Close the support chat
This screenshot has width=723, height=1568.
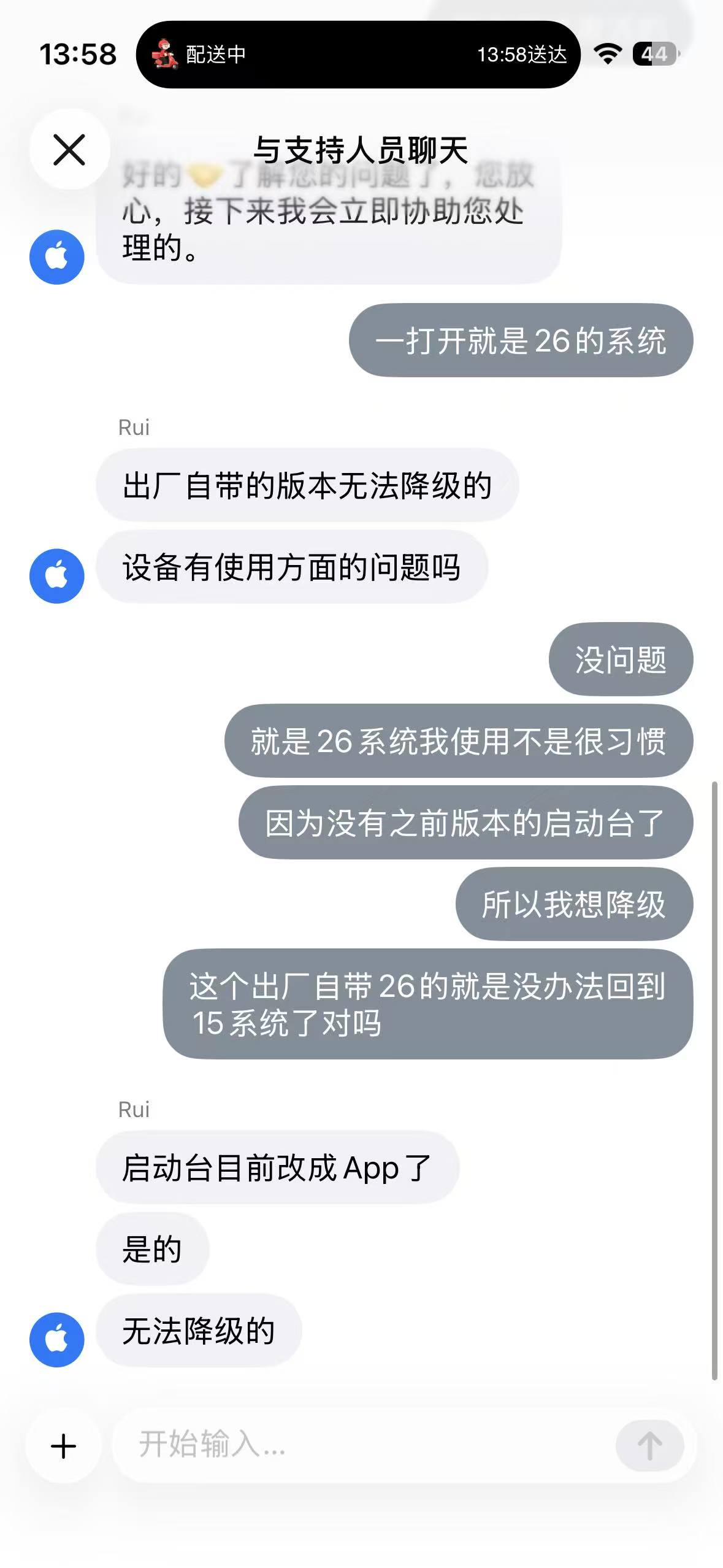click(x=69, y=150)
